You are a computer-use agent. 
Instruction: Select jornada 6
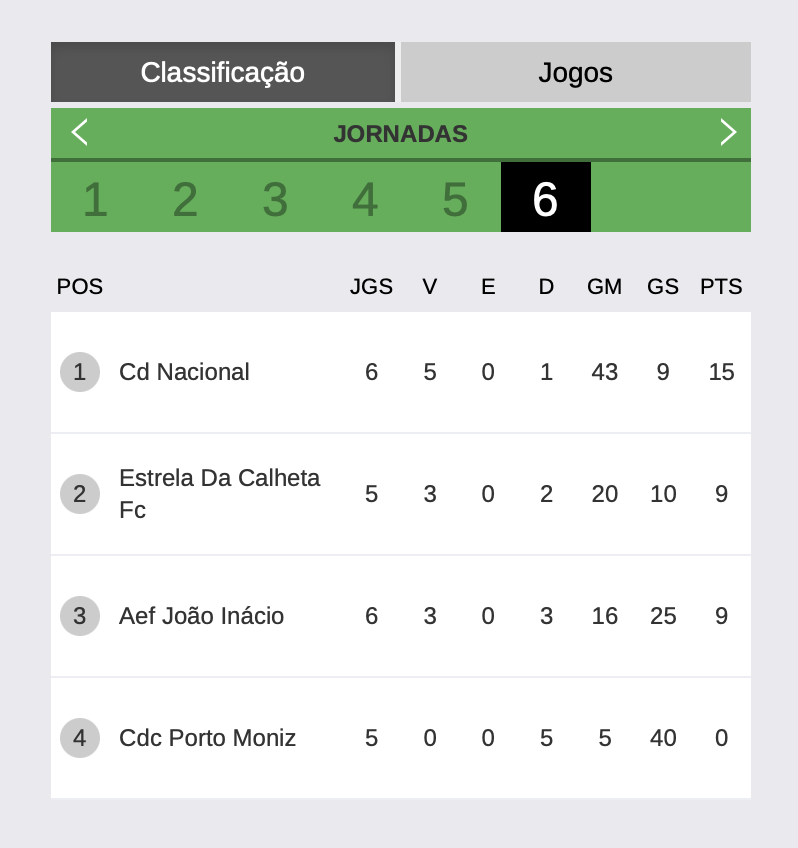pos(545,198)
